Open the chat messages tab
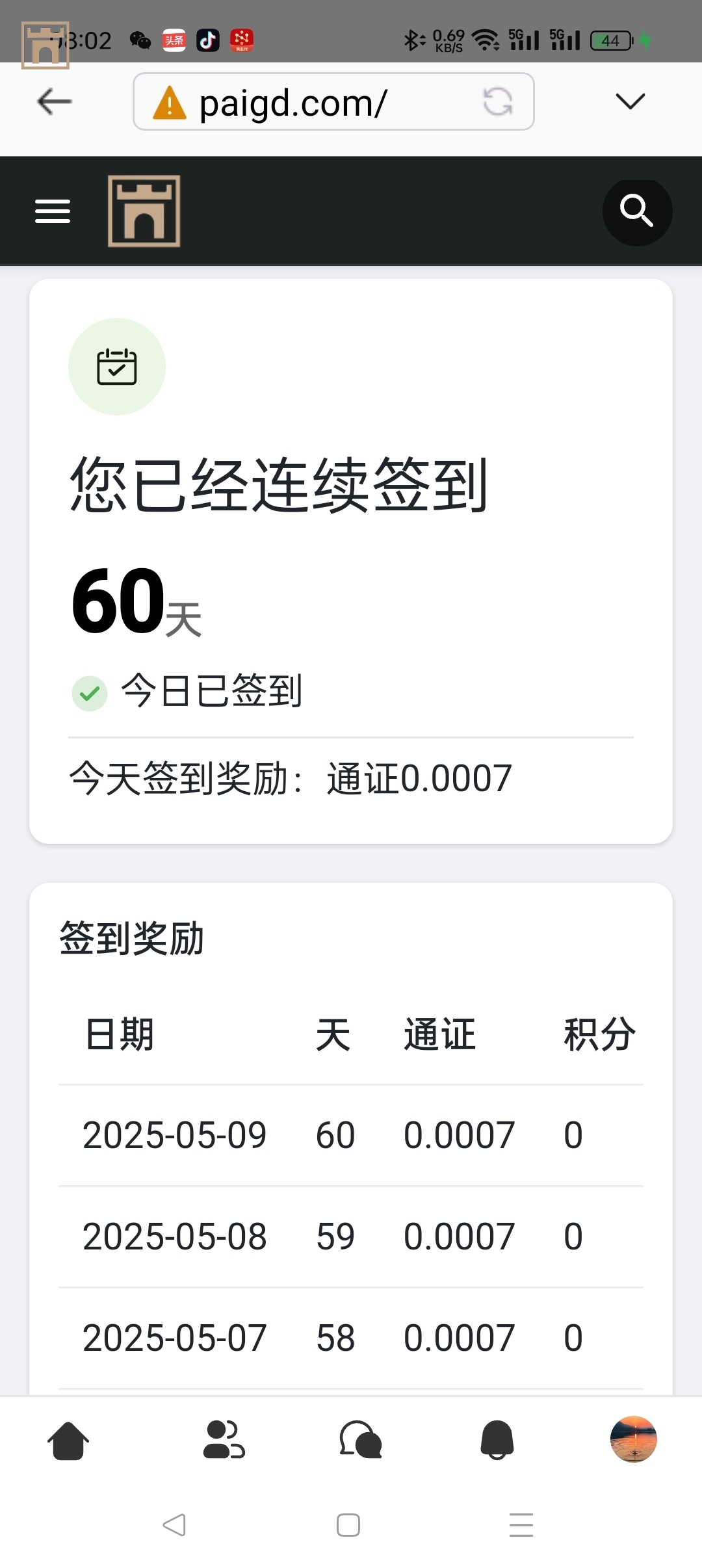The image size is (702, 1568). click(361, 1440)
